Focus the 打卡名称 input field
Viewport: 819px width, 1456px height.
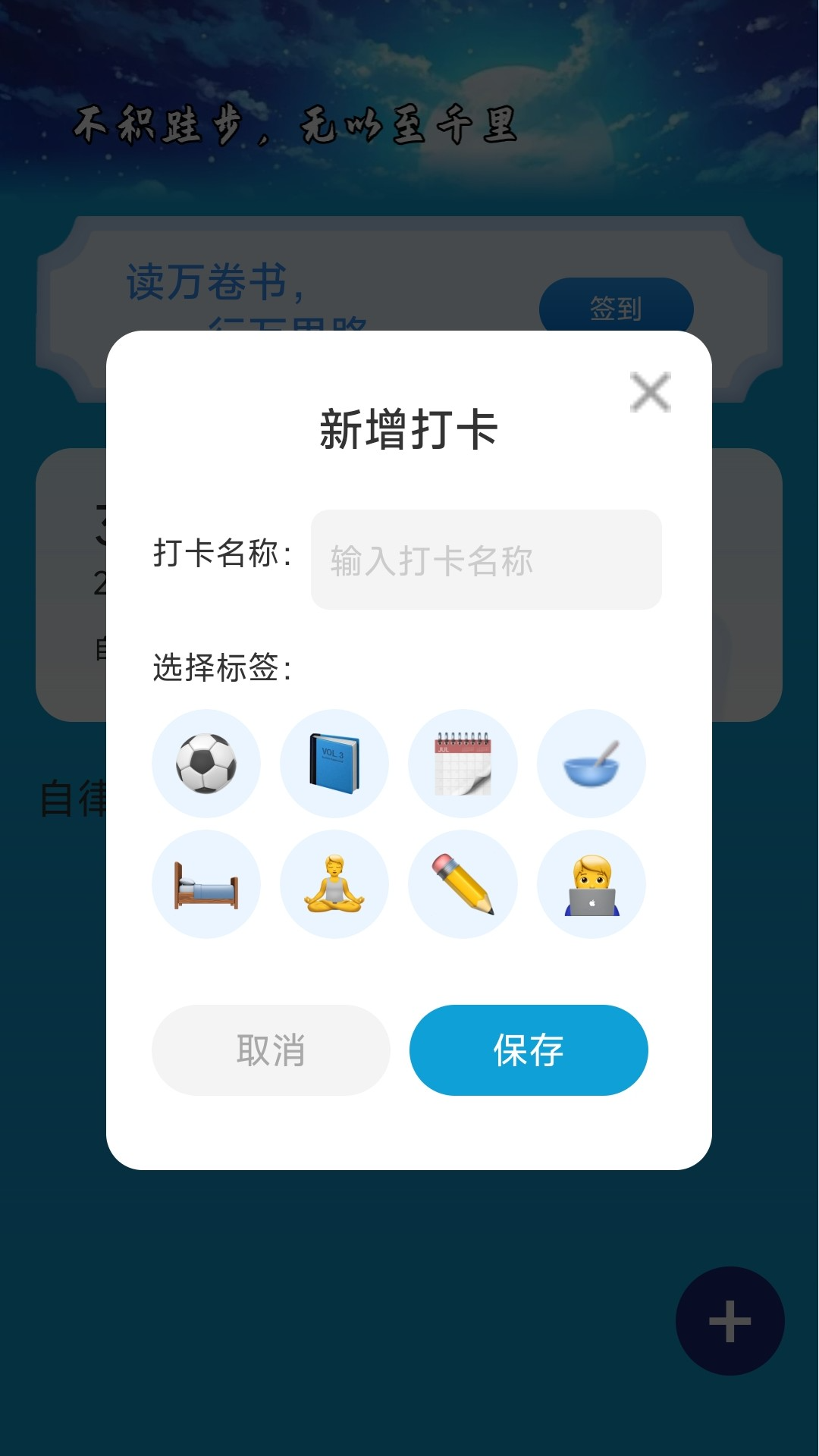(x=486, y=560)
